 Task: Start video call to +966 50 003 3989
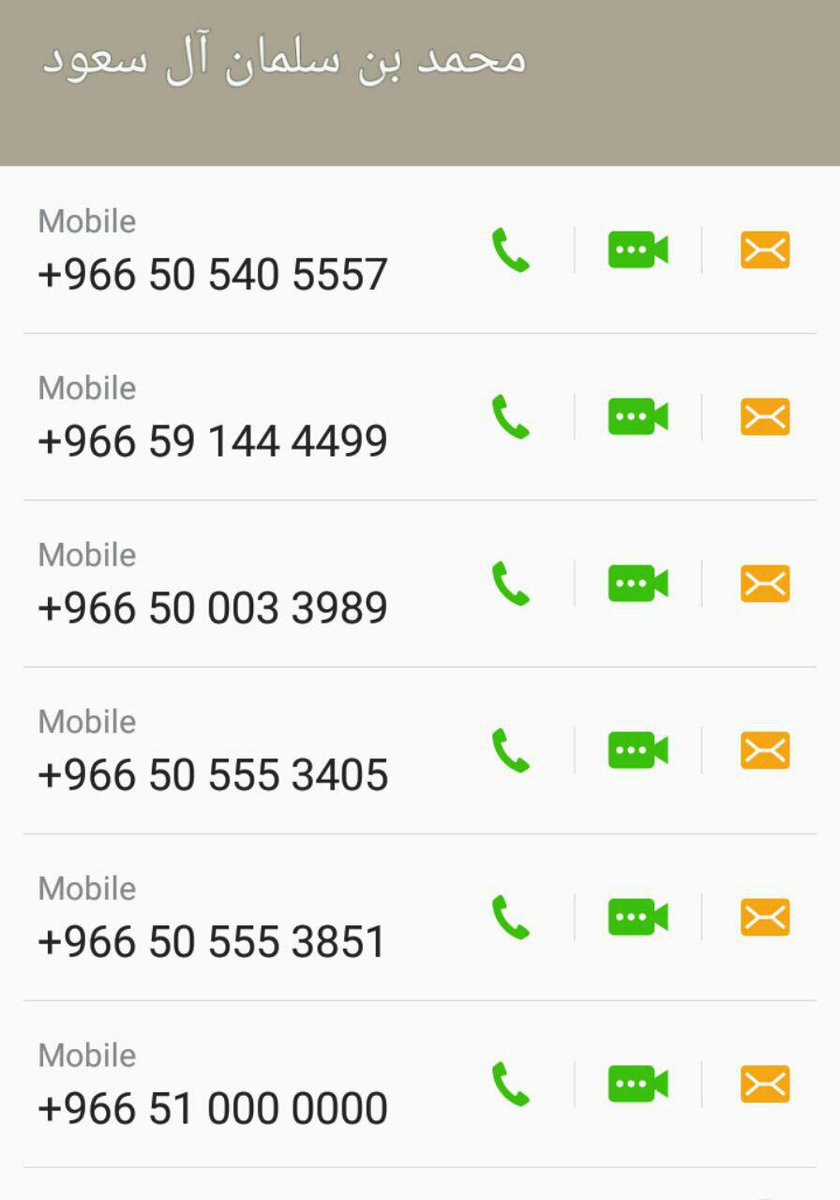pos(638,584)
